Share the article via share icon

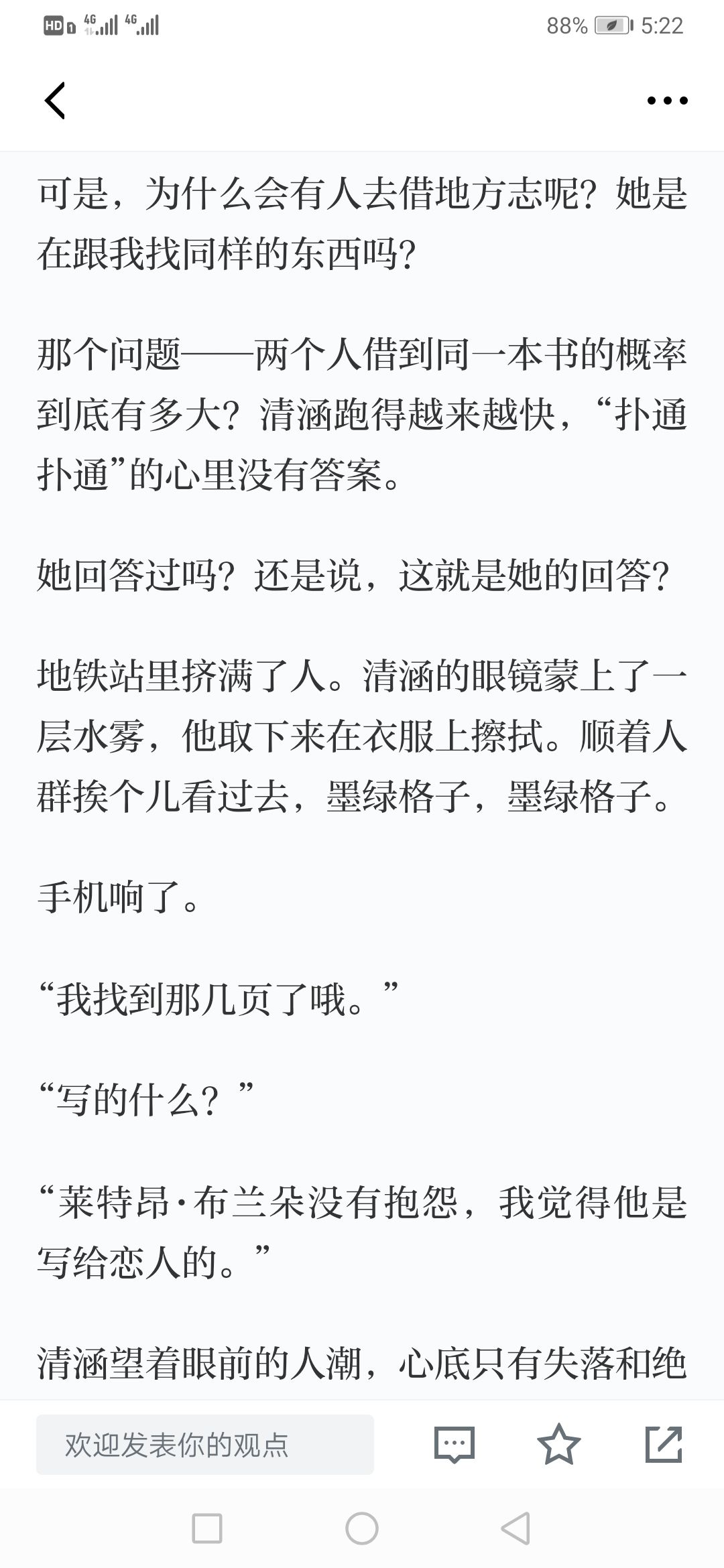(x=664, y=1444)
